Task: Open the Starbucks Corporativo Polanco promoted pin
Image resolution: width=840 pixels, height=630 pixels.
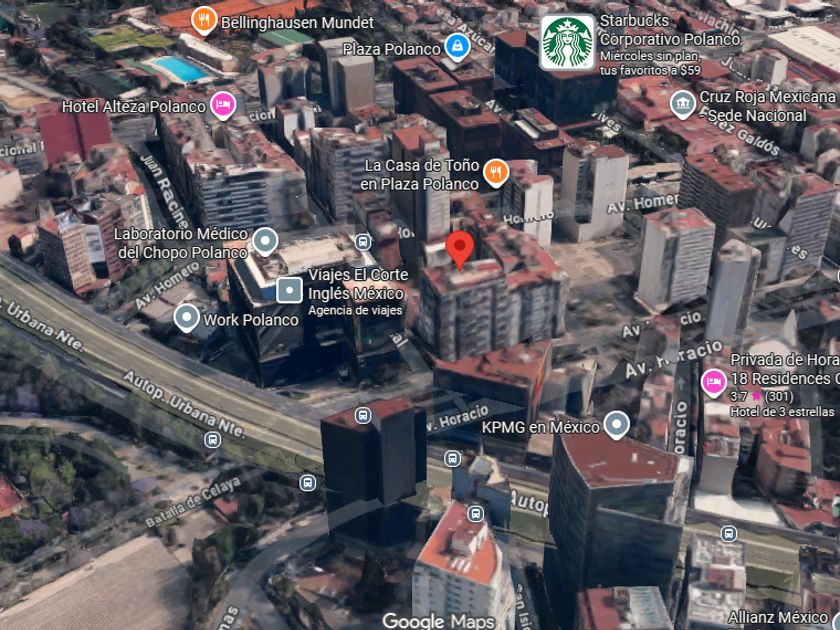Action: coord(567,43)
